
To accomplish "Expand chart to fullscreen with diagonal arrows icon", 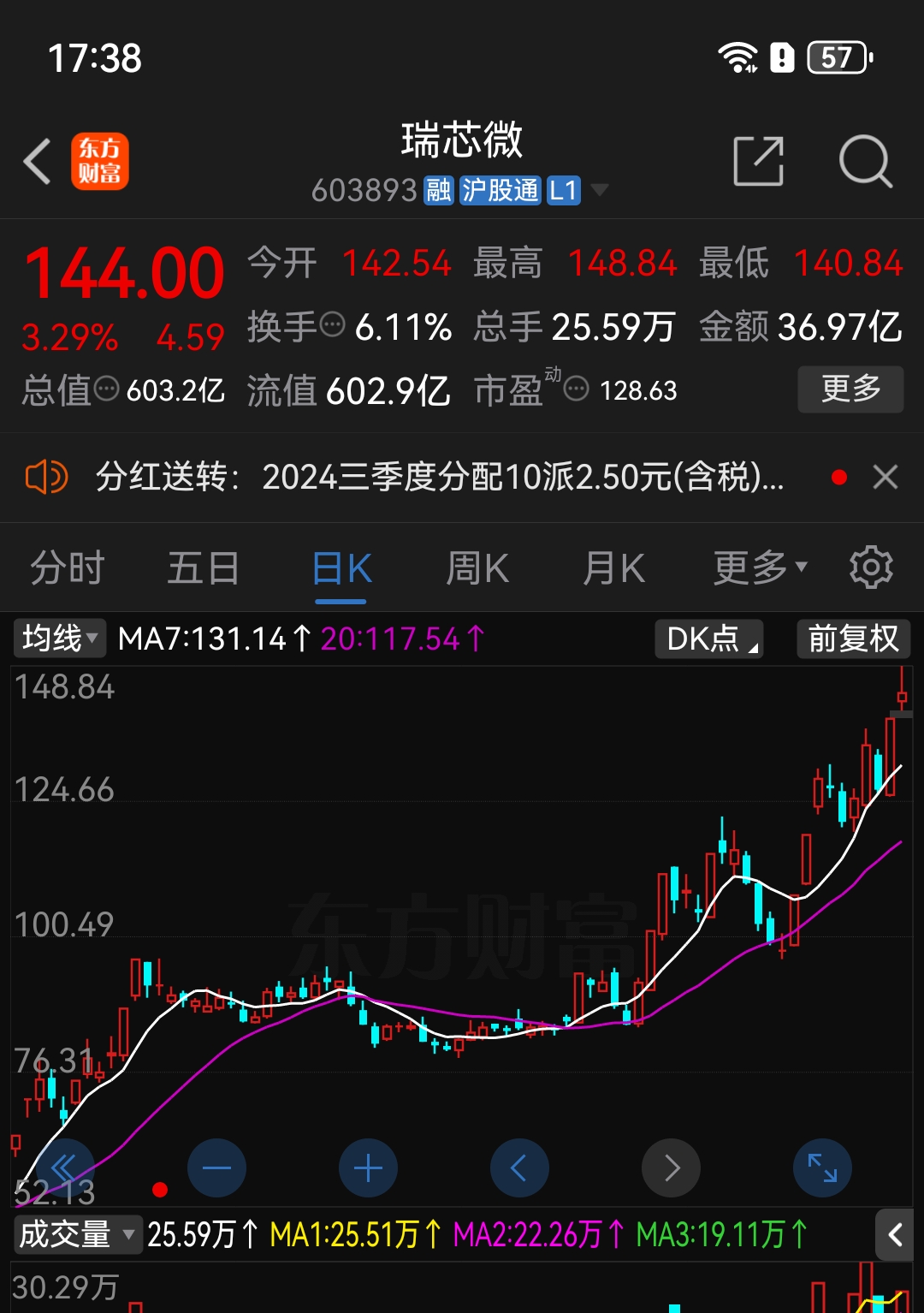I will pyautogui.click(x=821, y=1167).
